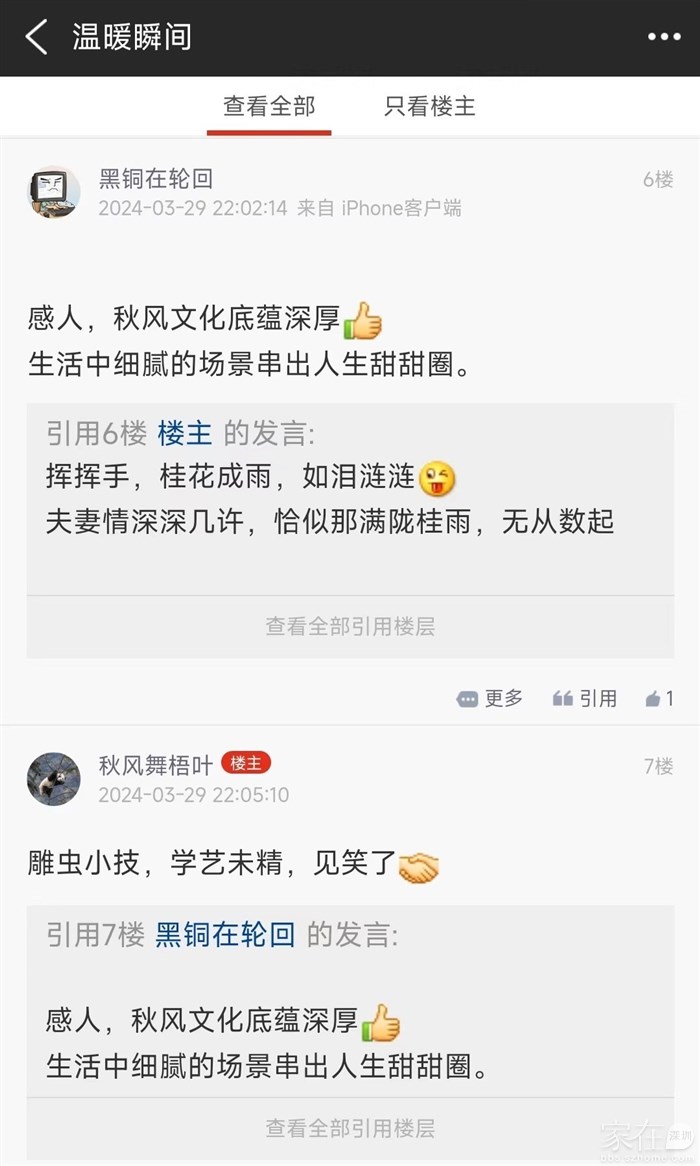Viewport: 700px width, 1166px height.
Task: View 秋风舞梧叶's profile from the username
Action: [x=155, y=765]
